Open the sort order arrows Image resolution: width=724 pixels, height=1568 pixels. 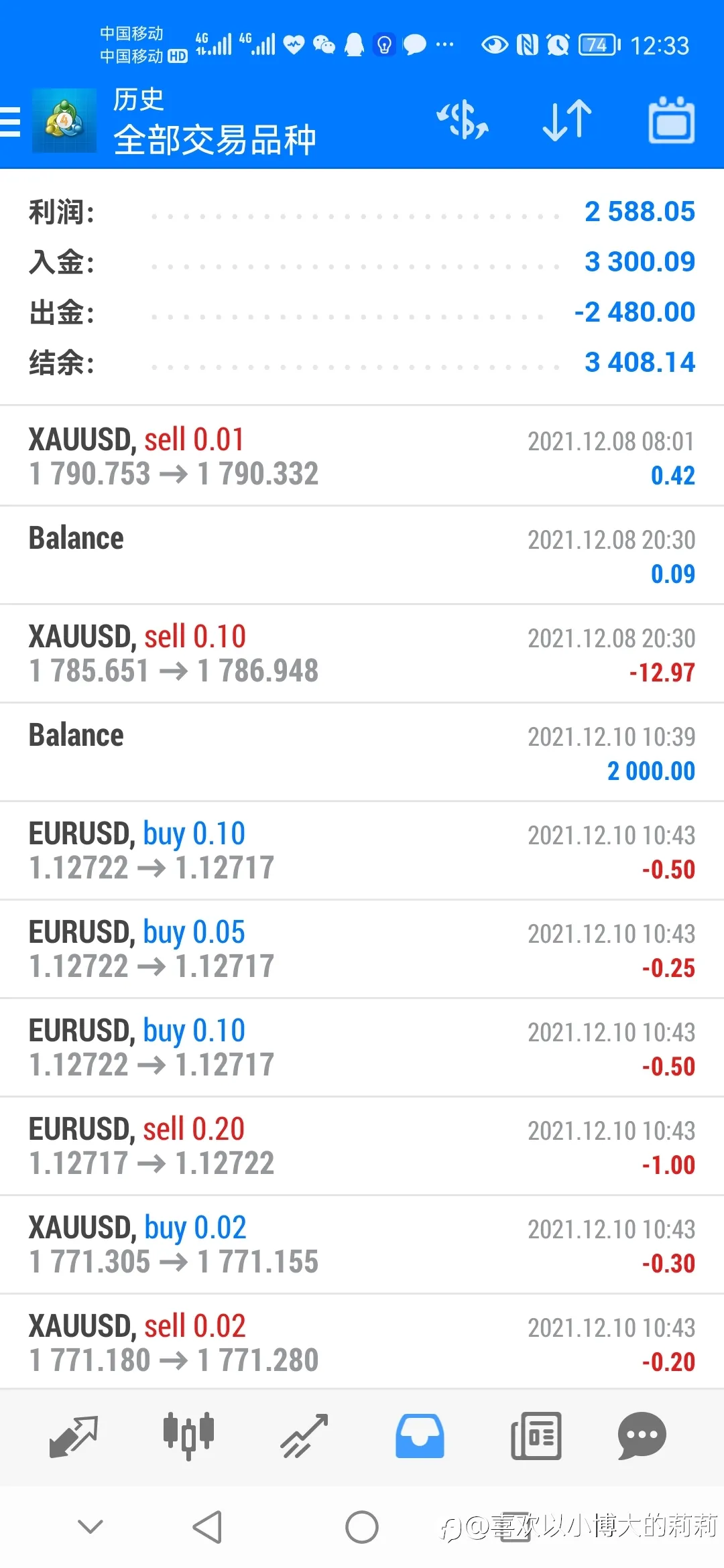tap(567, 121)
